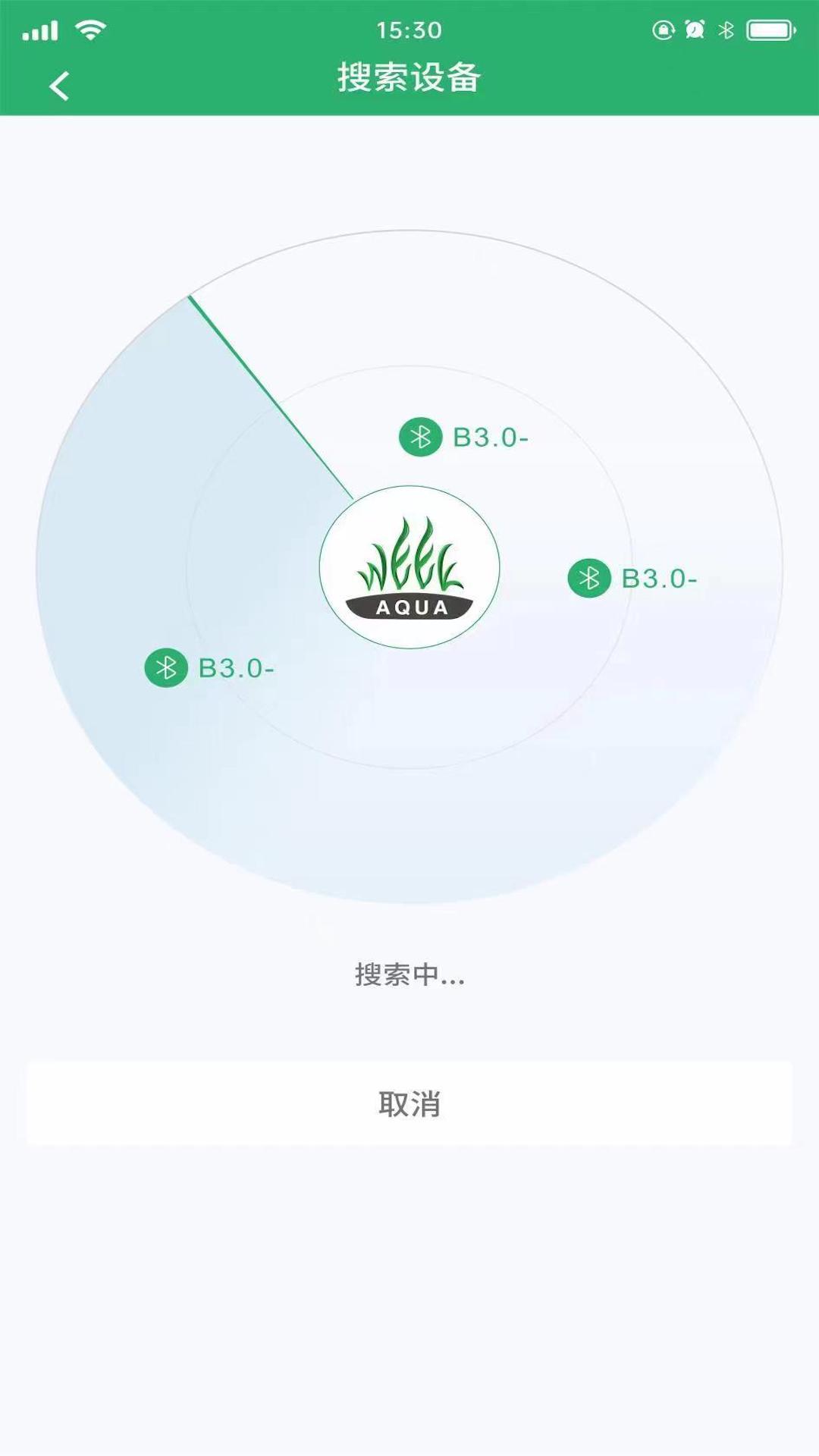
Task: Cancel the device search with 取消
Action: [x=409, y=1103]
